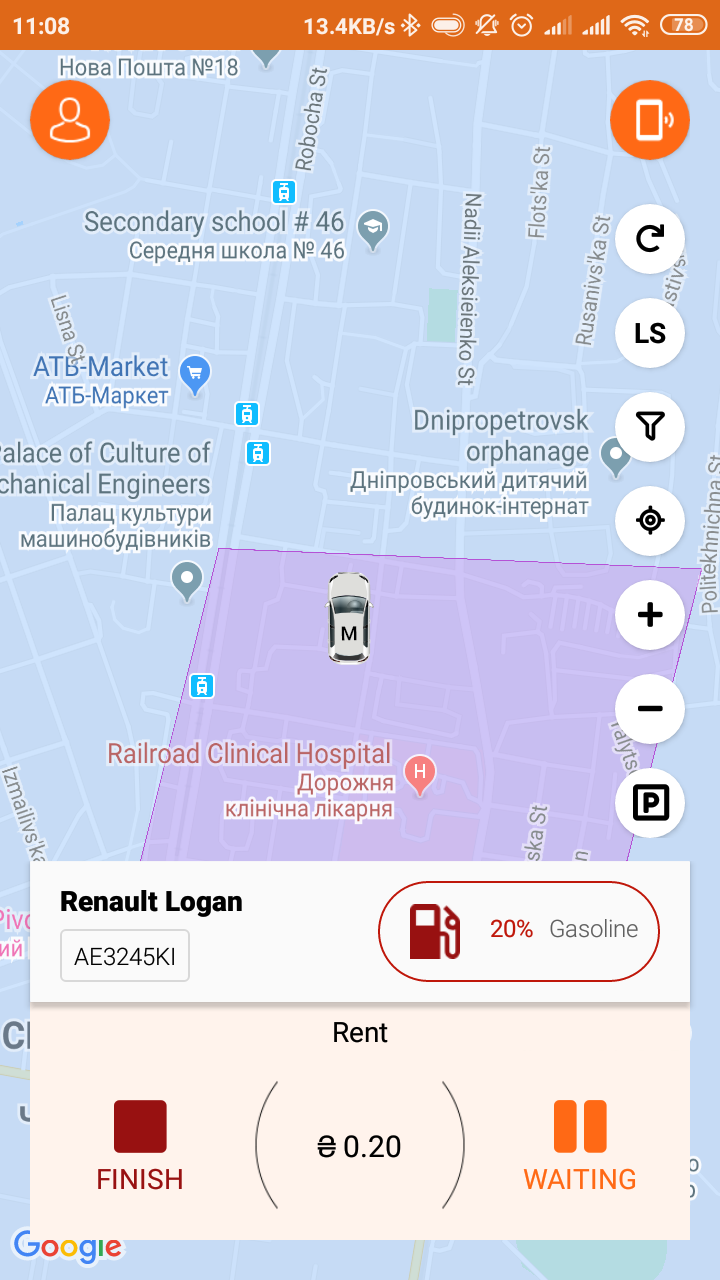Center map on my location
The image size is (720, 1280).
(x=650, y=521)
